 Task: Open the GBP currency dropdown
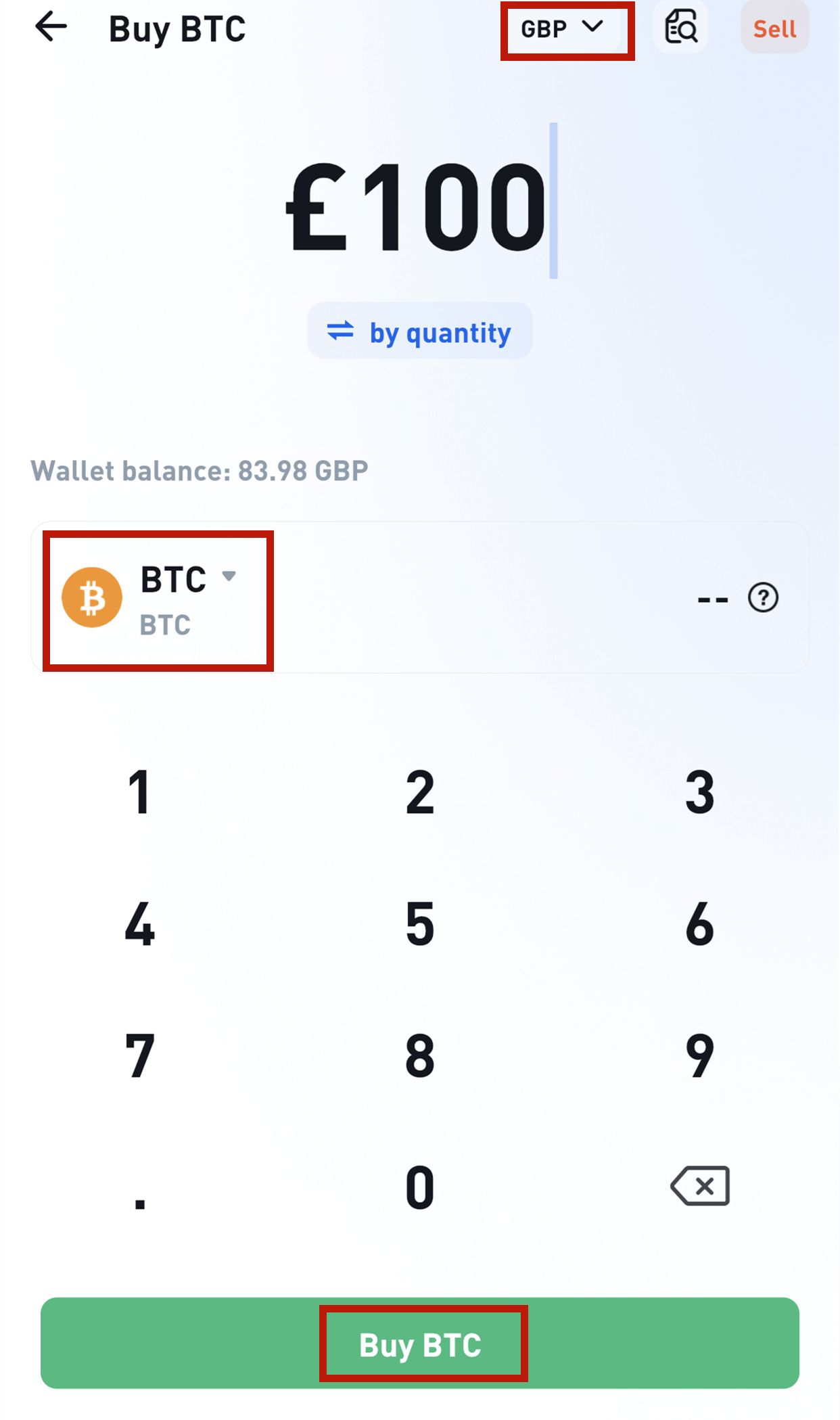[562, 28]
